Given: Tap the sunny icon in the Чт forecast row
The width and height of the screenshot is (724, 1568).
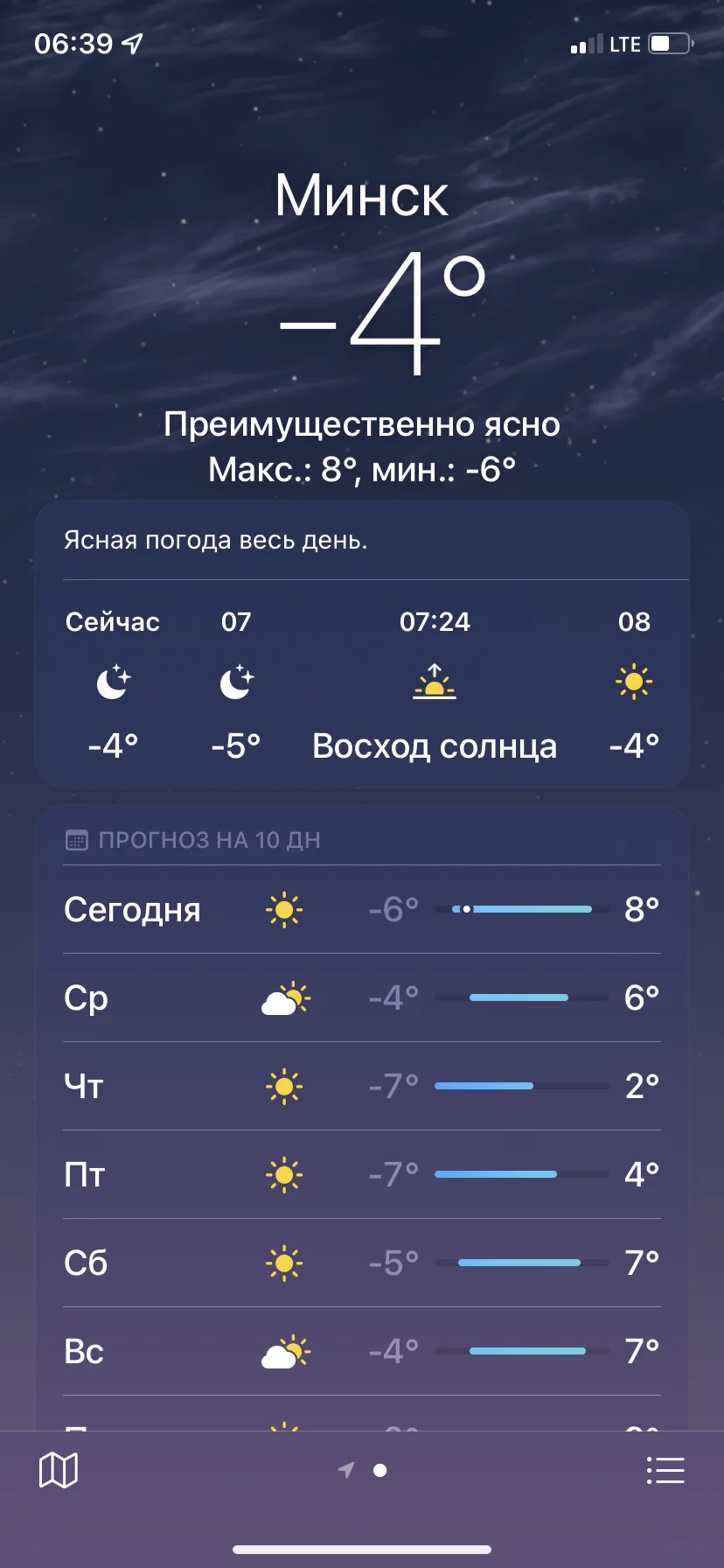Looking at the screenshot, I should [x=282, y=1086].
